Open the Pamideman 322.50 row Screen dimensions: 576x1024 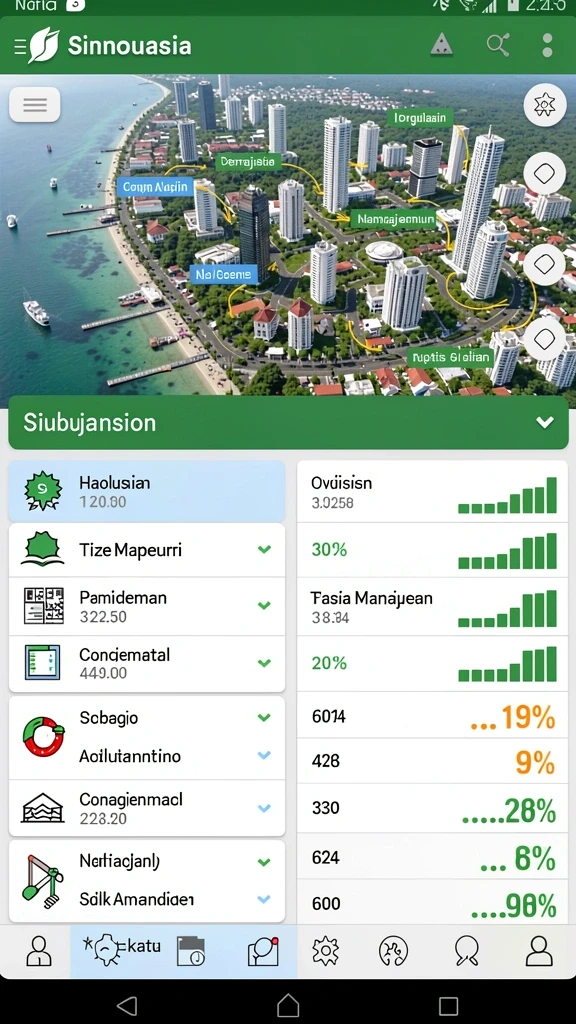(x=147, y=606)
